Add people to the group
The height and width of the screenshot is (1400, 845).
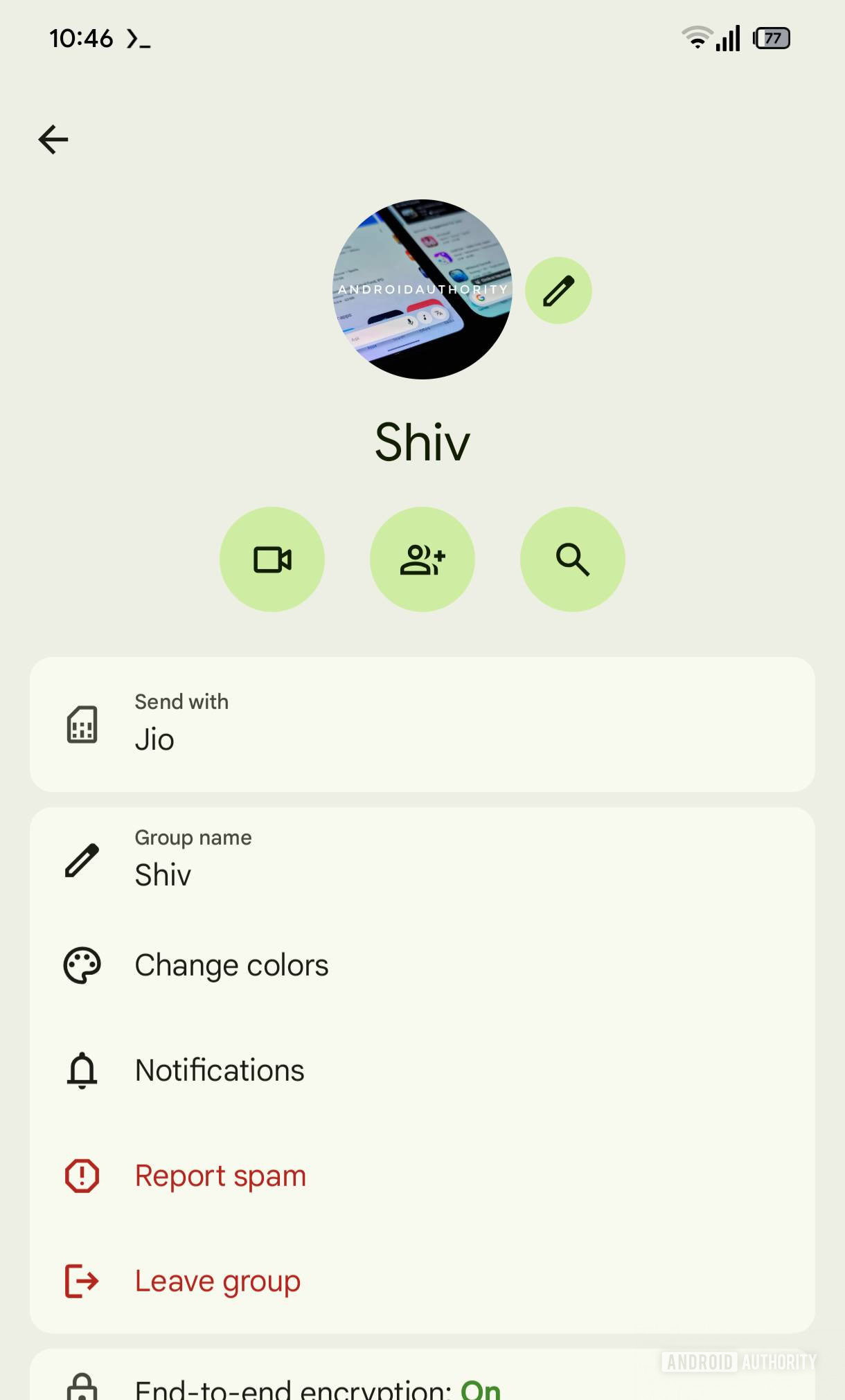tap(423, 559)
